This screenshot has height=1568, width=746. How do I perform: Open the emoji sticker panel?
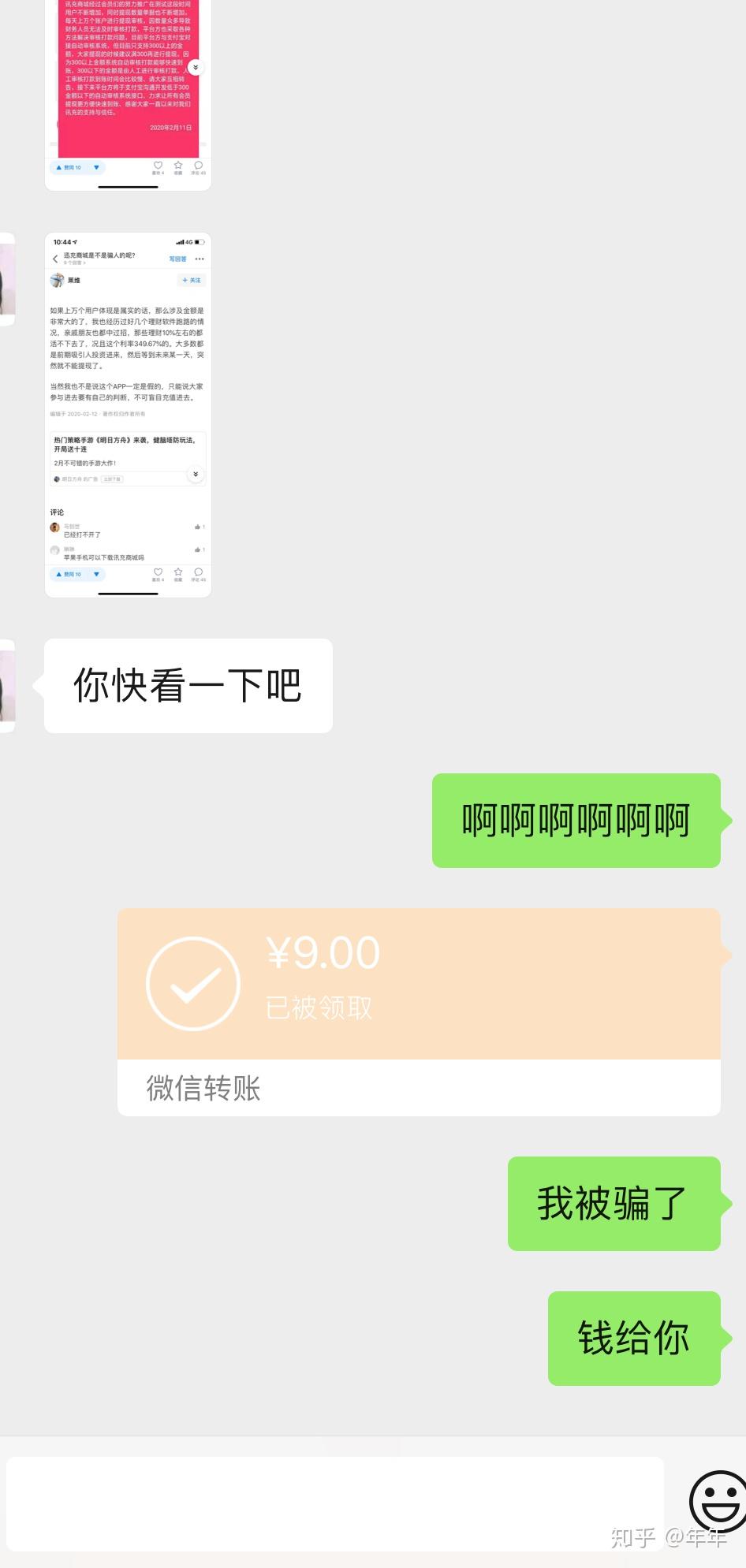(718, 1501)
